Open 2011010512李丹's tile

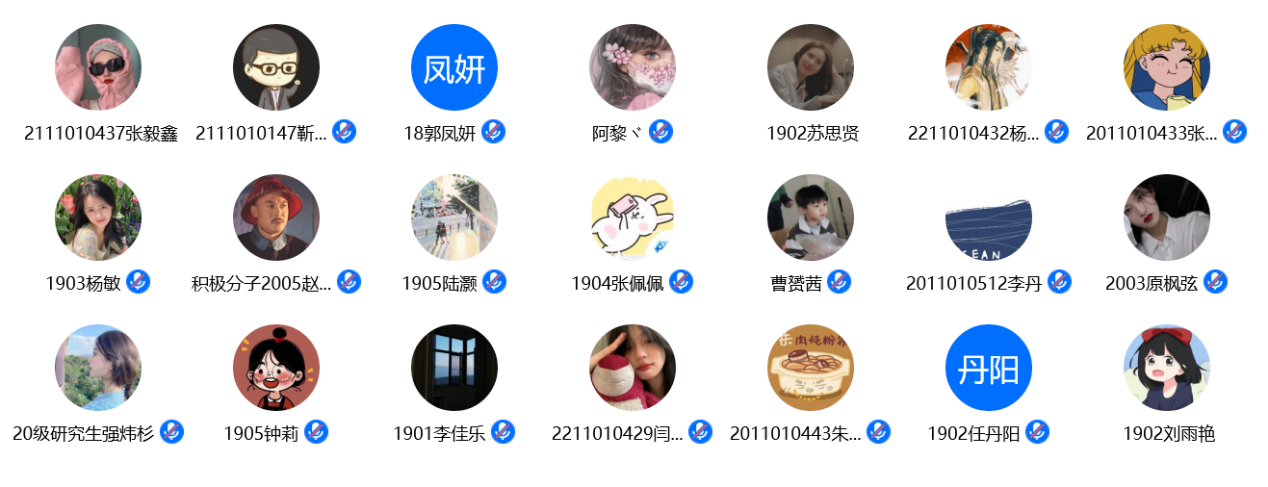pyautogui.click(x=988, y=218)
